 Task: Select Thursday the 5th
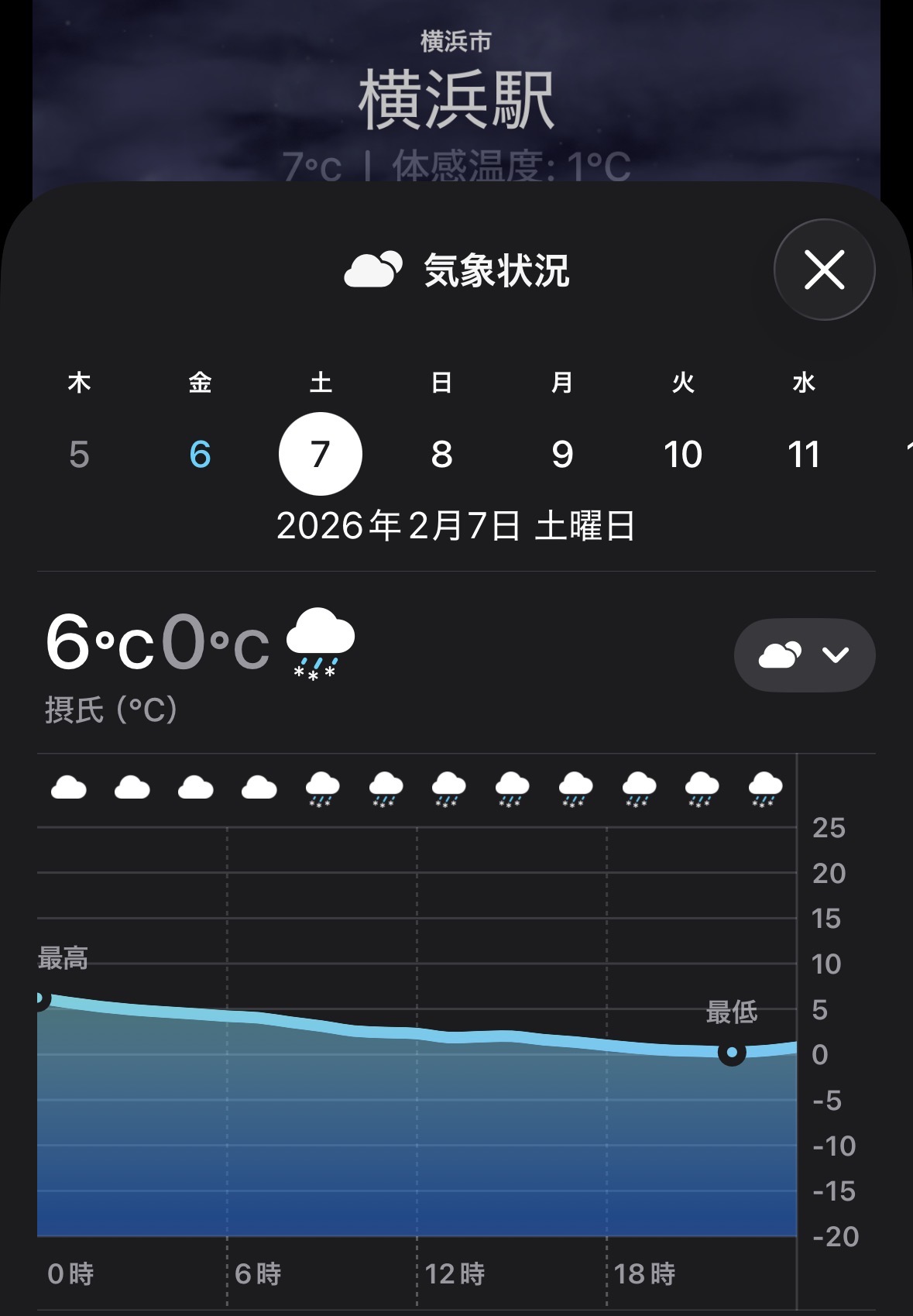(x=79, y=454)
